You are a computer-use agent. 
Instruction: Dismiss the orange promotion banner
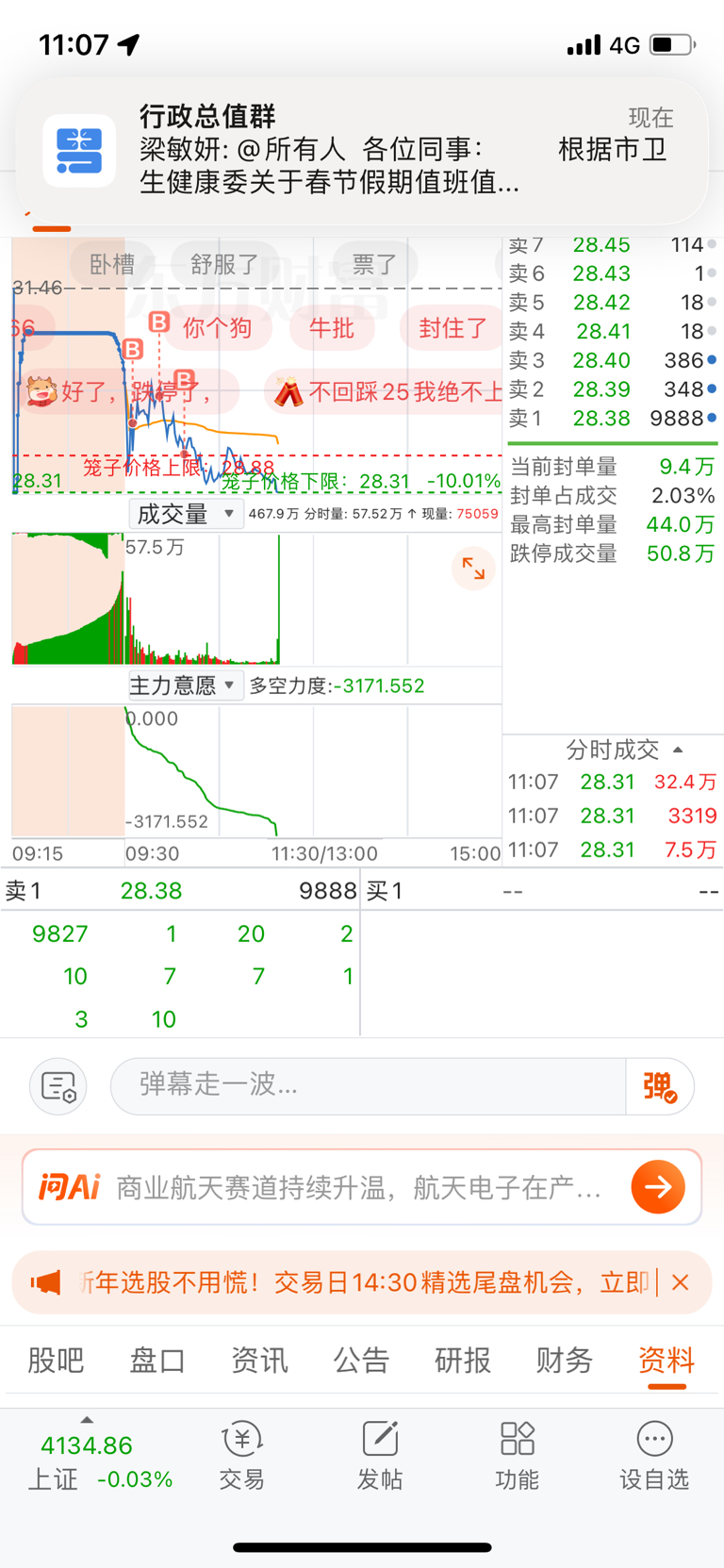[681, 1282]
